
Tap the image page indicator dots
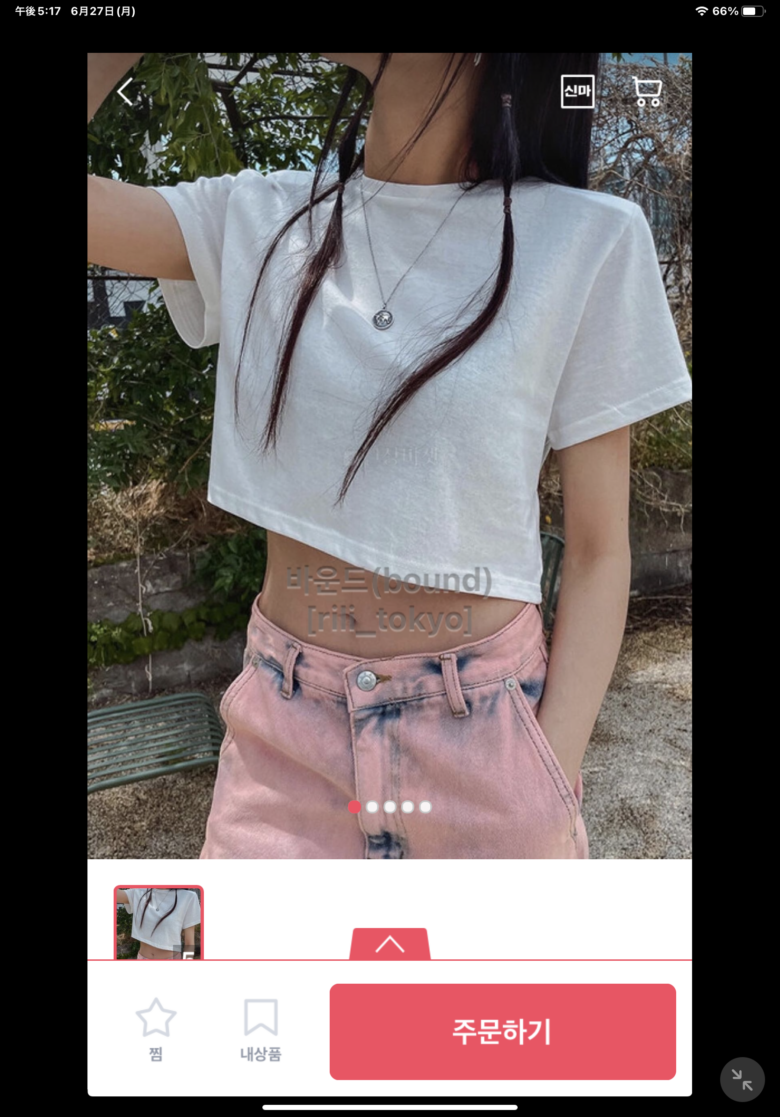[390, 807]
